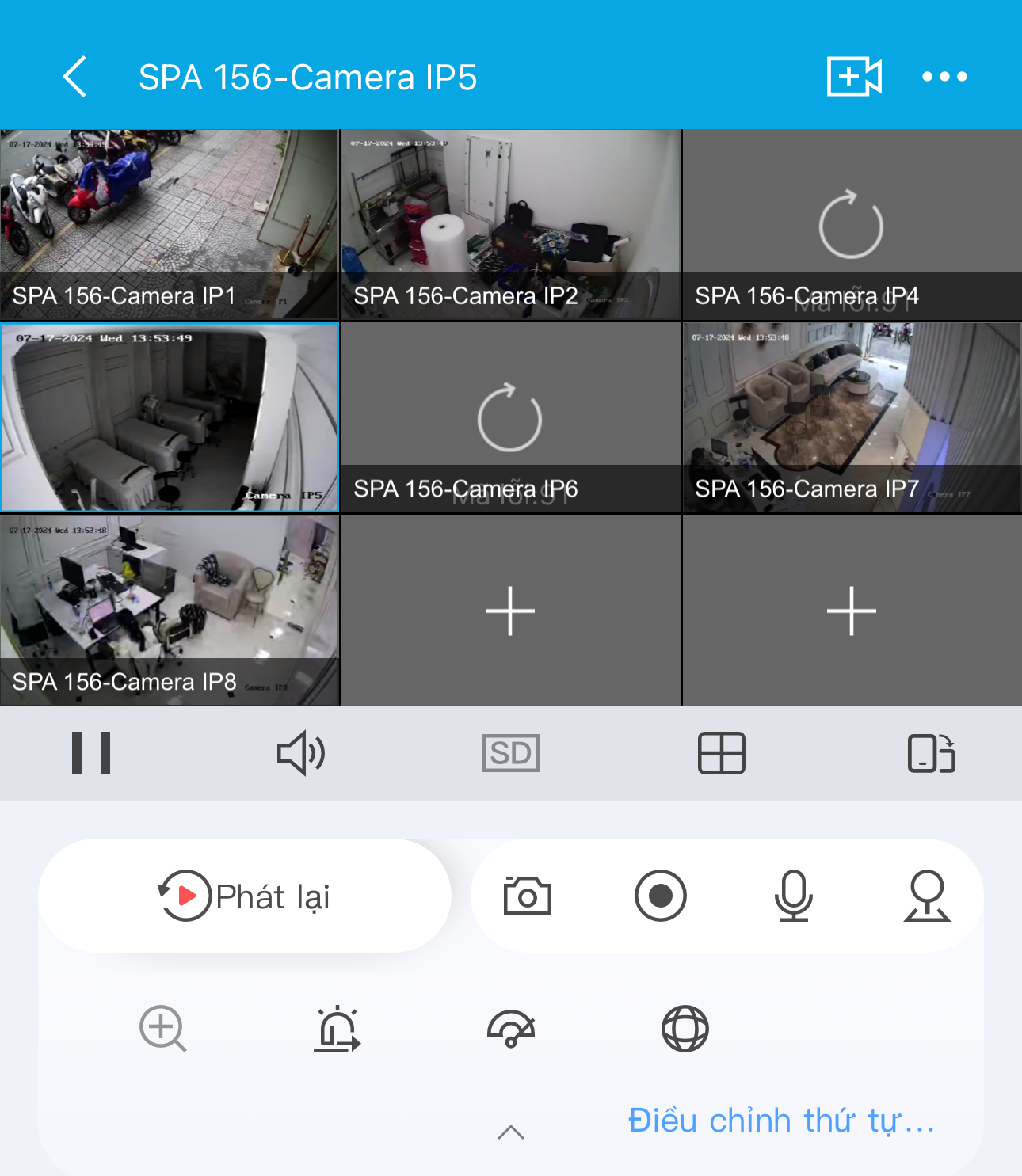The width and height of the screenshot is (1022, 1176).
Task: Go back from the camera view
Action: pyautogui.click(x=74, y=77)
